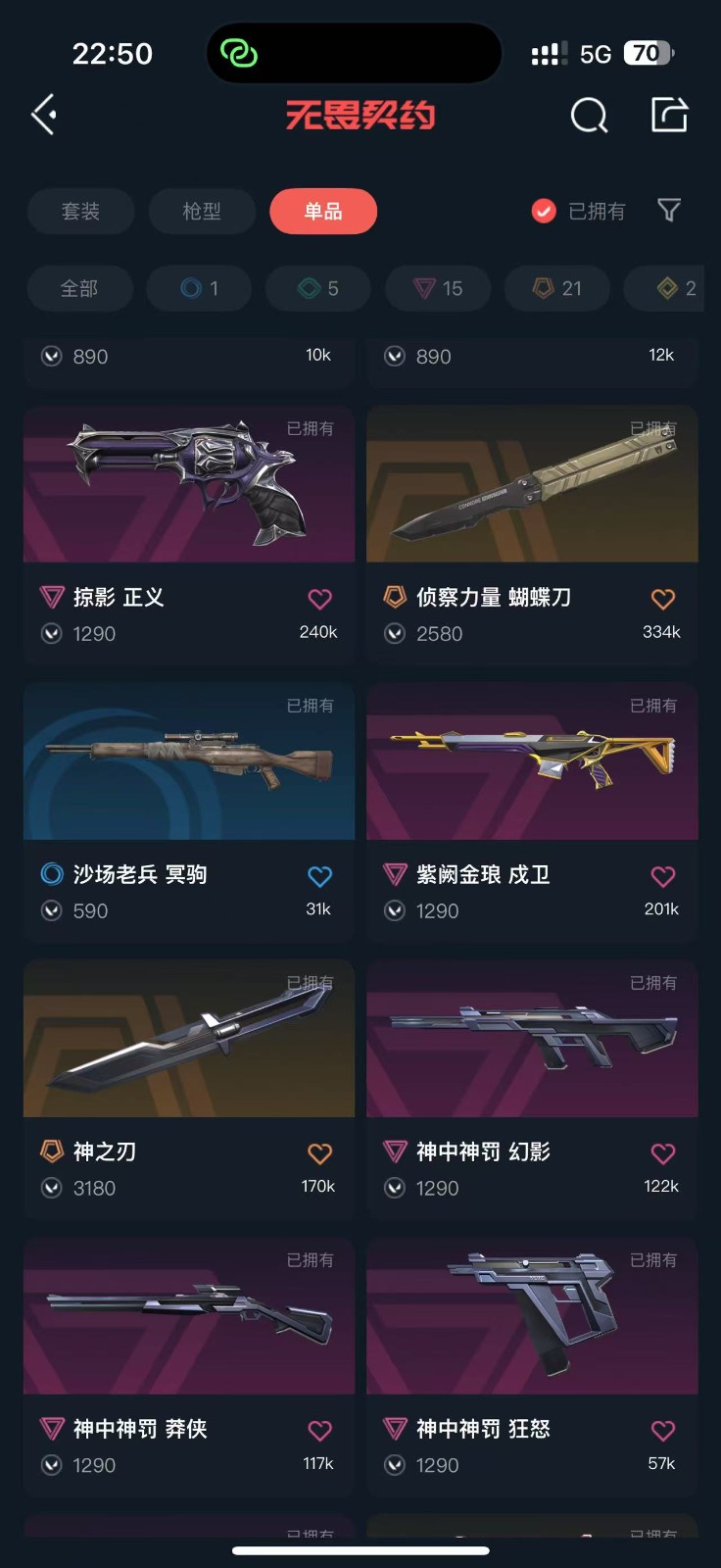
Task: Uncheck the 已拥有 filter checkbox
Action: point(544,211)
